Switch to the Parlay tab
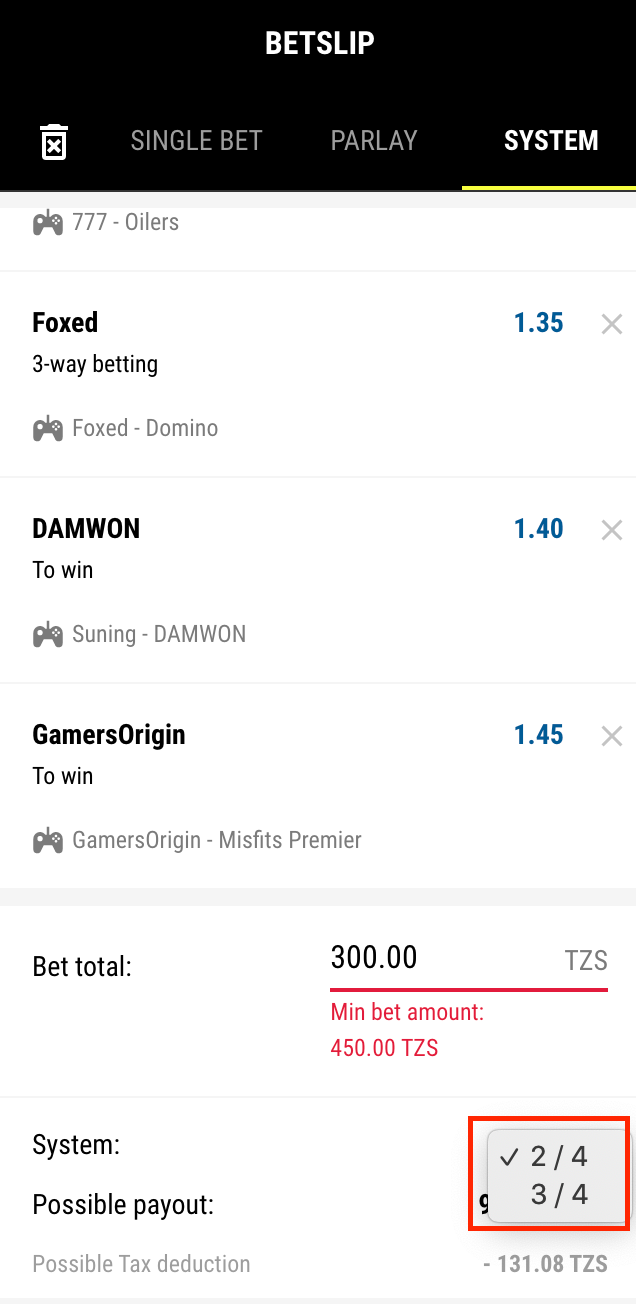 pyautogui.click(x=374, y=141)
